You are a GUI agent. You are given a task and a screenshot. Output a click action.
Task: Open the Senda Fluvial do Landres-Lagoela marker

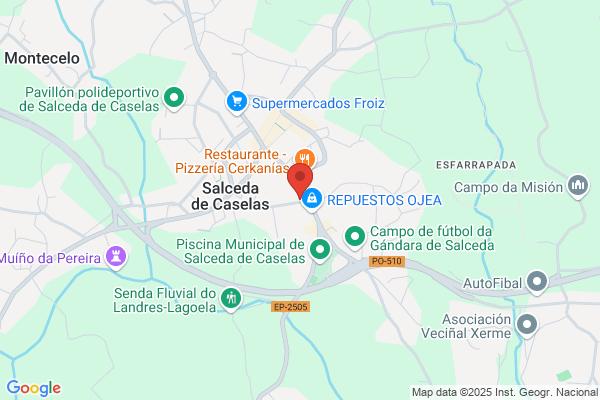tap(231, 299)
